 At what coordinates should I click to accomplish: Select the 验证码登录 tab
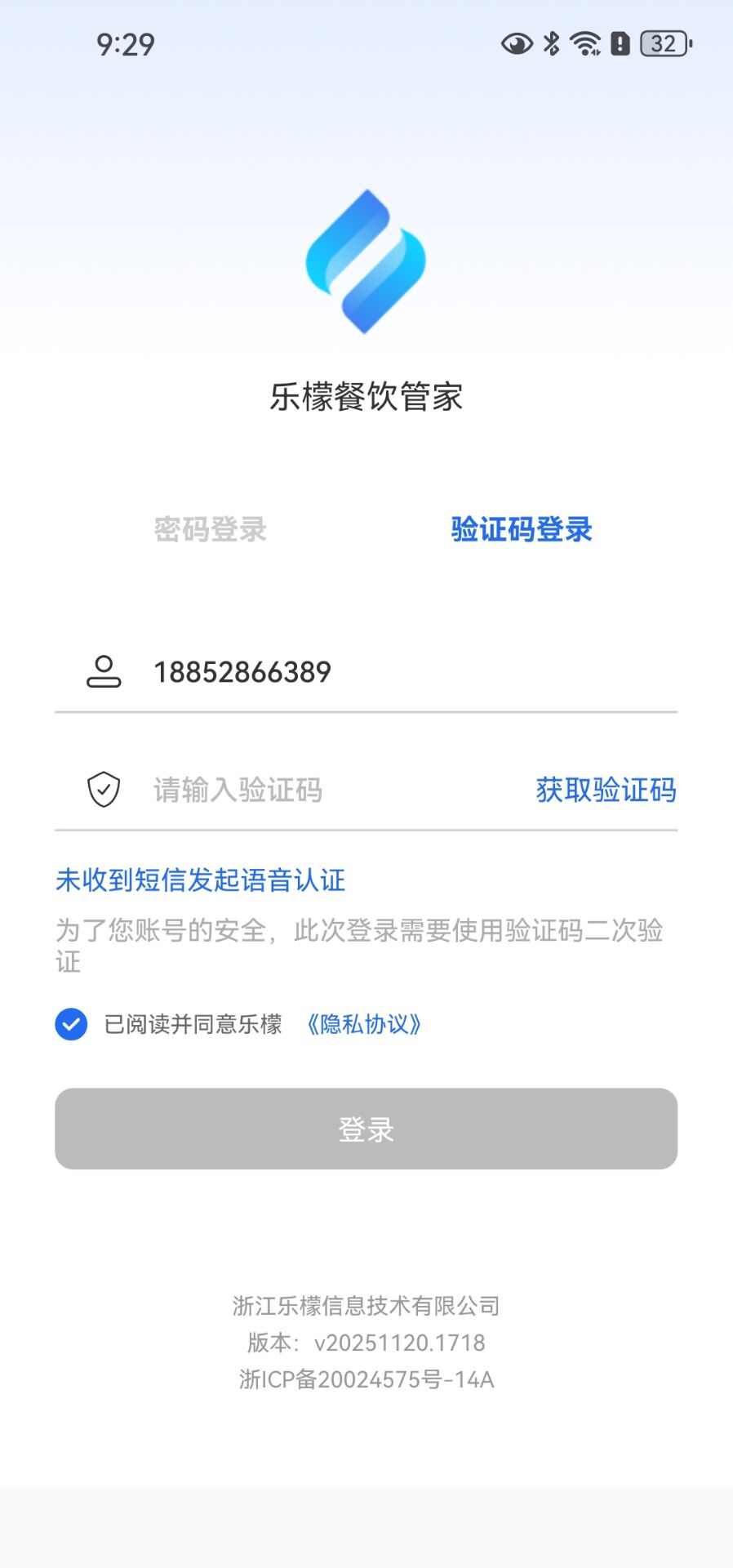(521, 529)
